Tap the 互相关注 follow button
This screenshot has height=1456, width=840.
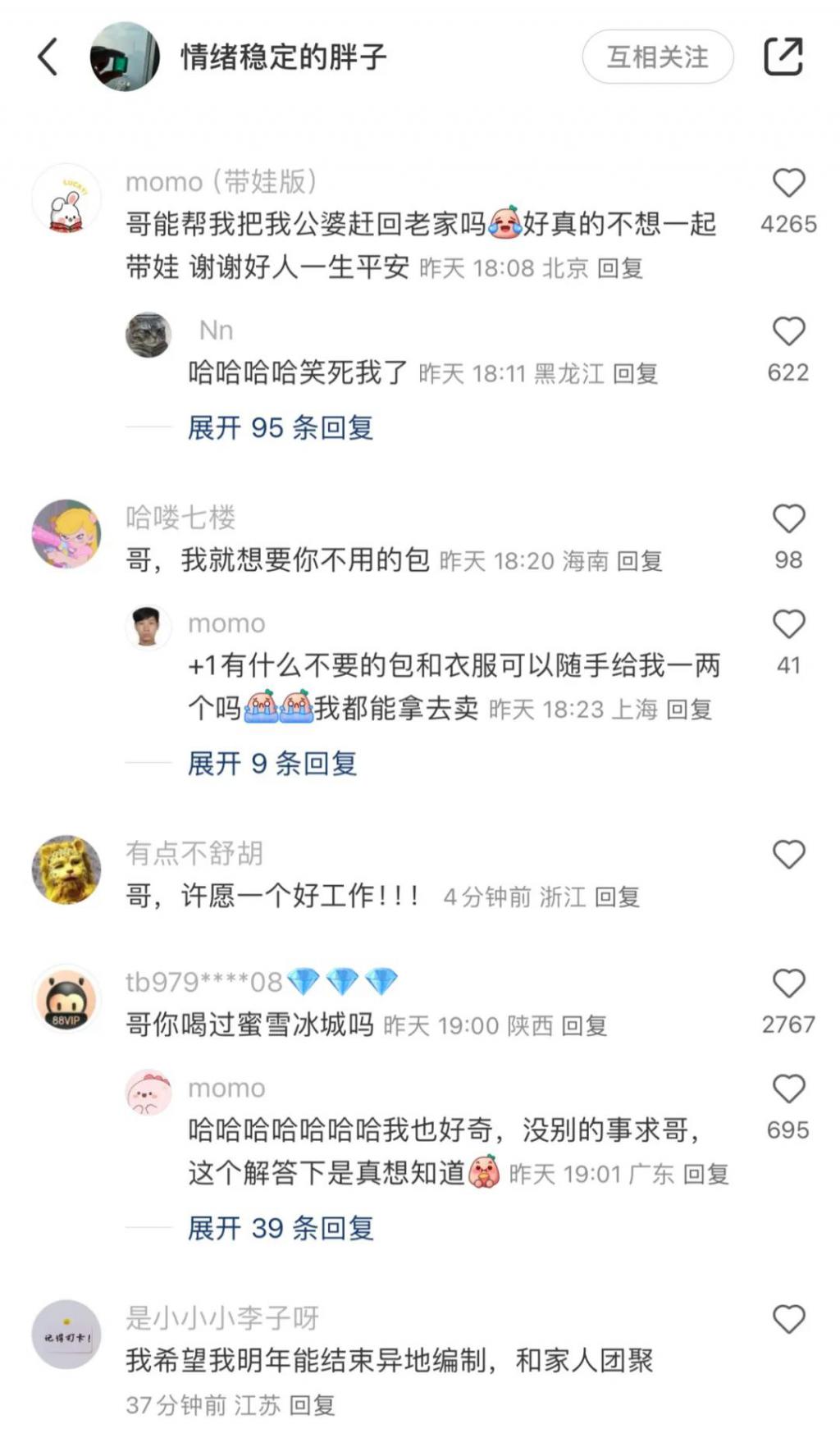[657, 57]
